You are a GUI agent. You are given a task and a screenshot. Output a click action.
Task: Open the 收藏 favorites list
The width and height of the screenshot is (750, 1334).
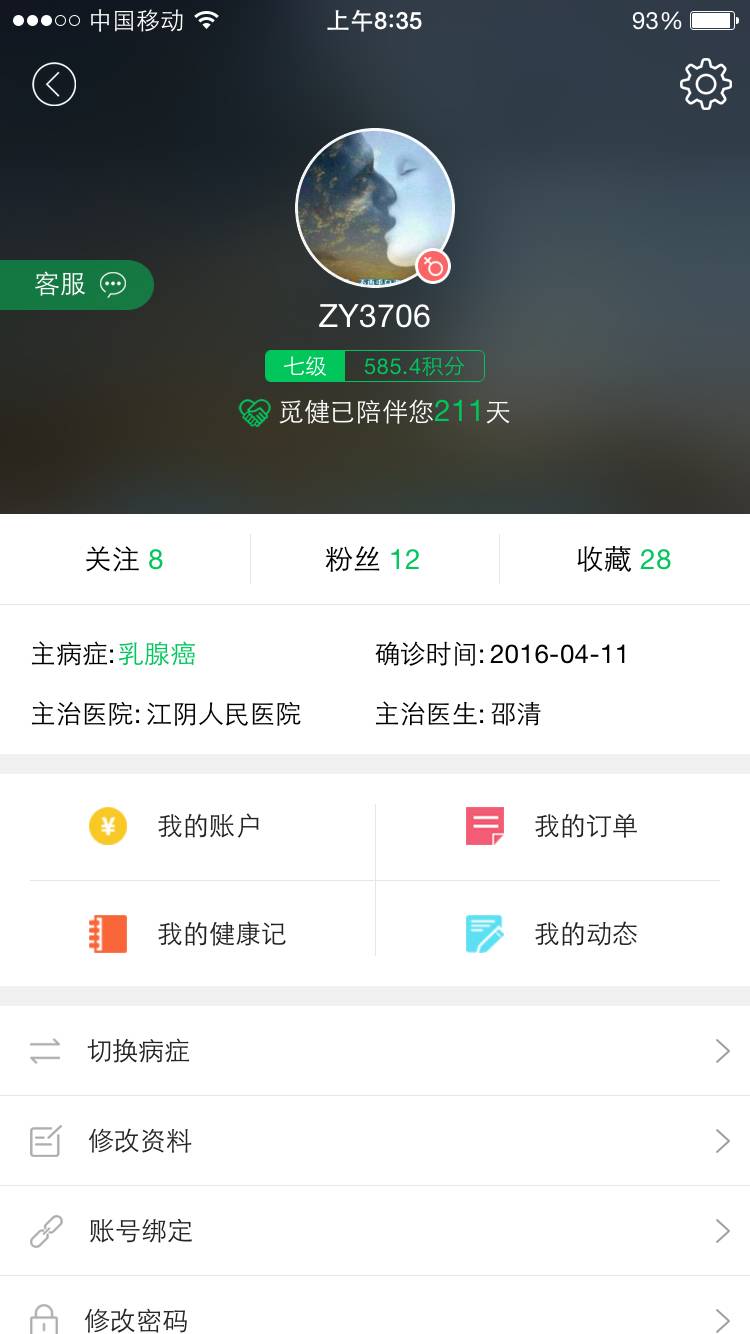coord(624,559)
